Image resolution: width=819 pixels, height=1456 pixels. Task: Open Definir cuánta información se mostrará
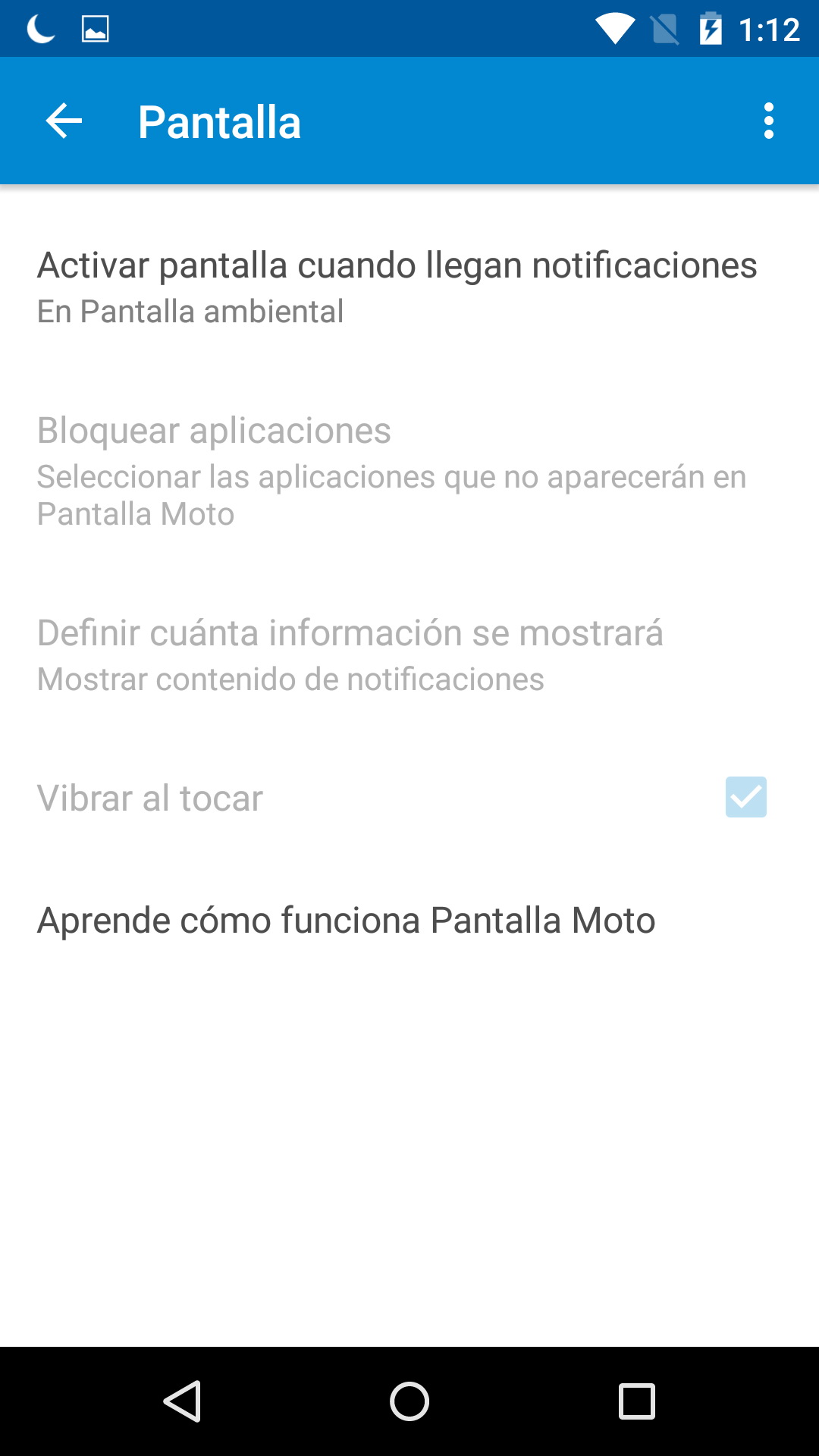(350, 654)
